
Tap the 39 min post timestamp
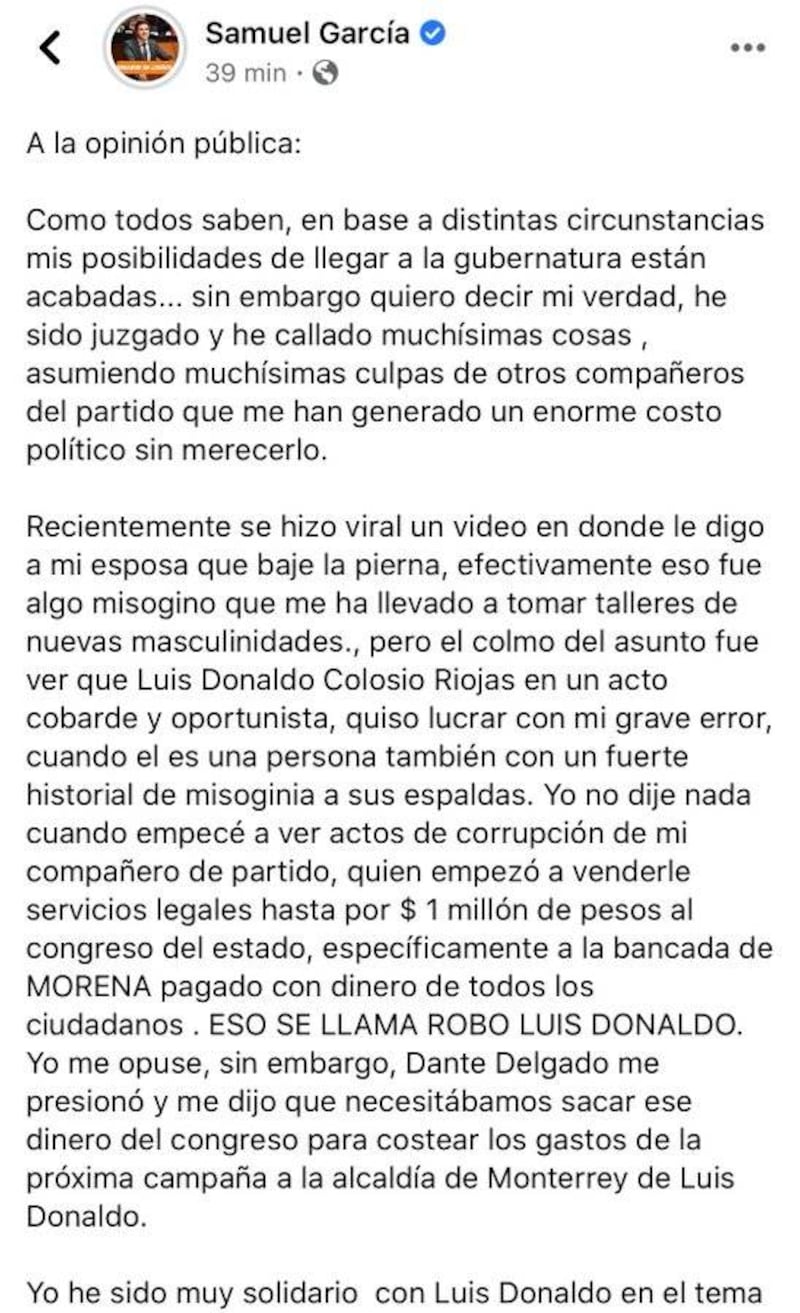[245, 73]
